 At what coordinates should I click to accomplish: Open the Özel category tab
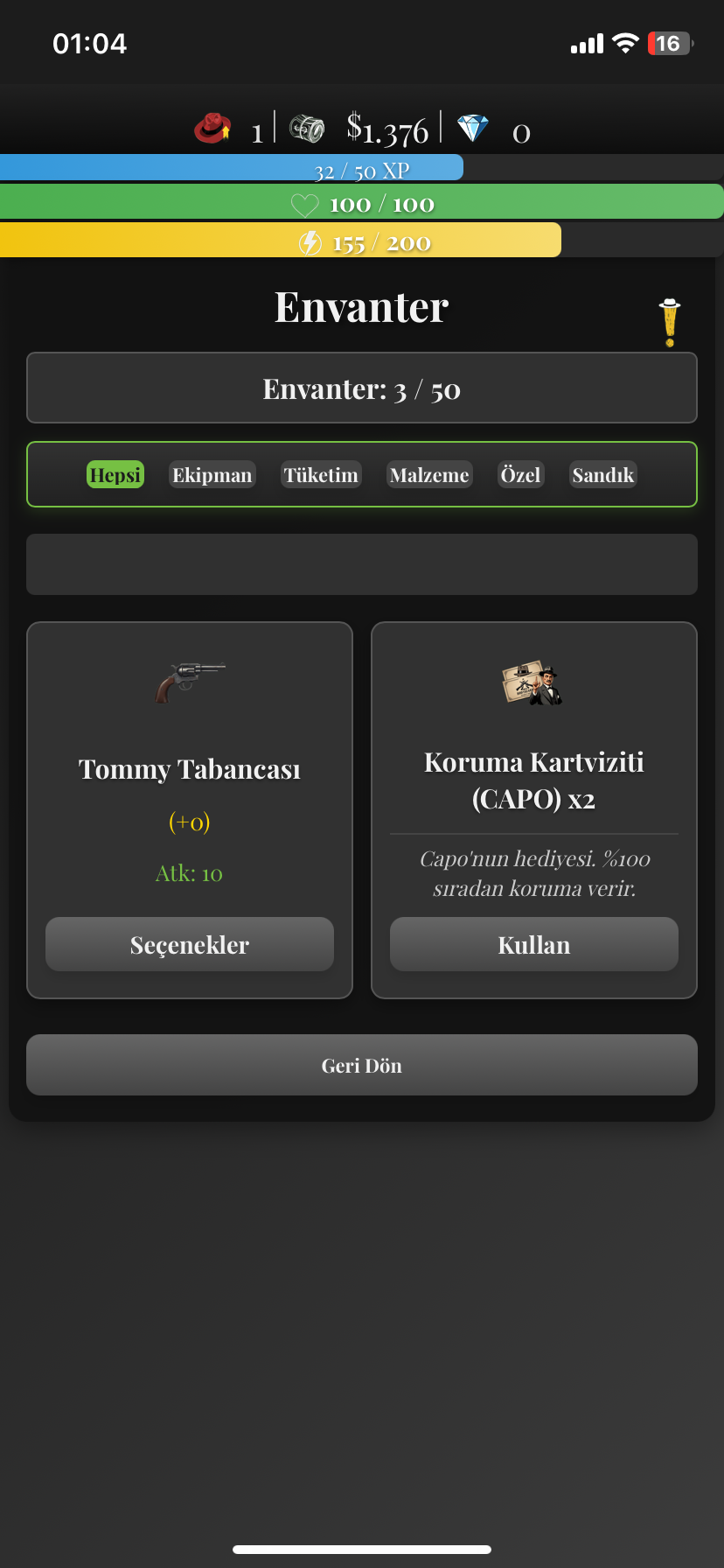(x=520, y=475)
